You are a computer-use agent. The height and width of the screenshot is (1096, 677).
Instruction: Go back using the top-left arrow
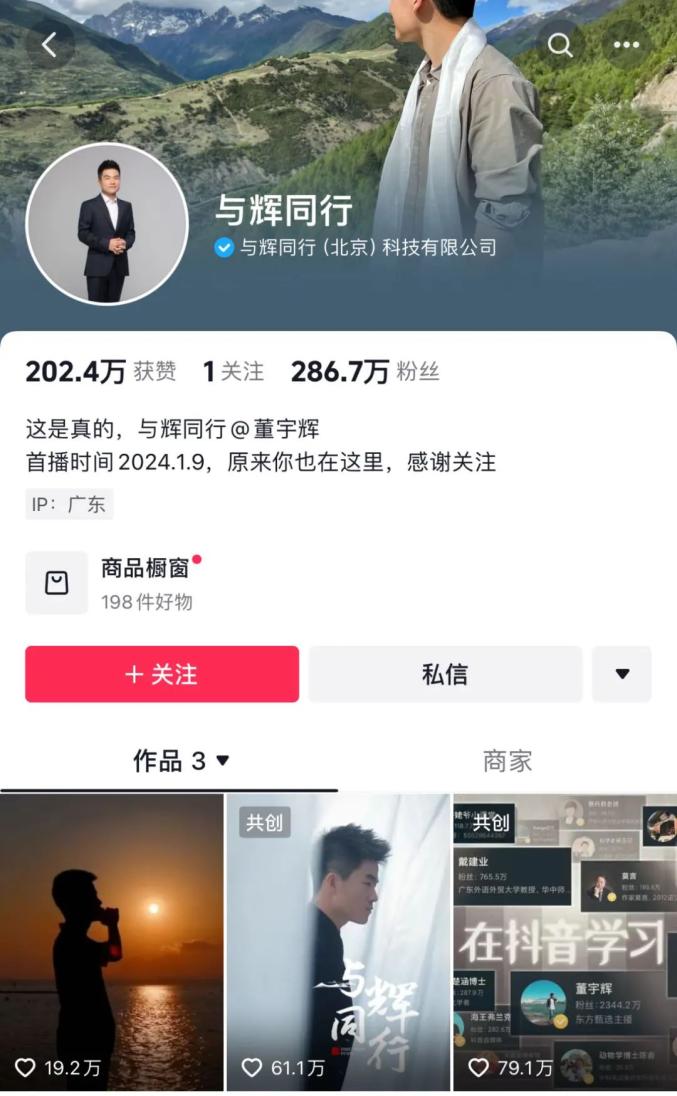coord(49,45)
